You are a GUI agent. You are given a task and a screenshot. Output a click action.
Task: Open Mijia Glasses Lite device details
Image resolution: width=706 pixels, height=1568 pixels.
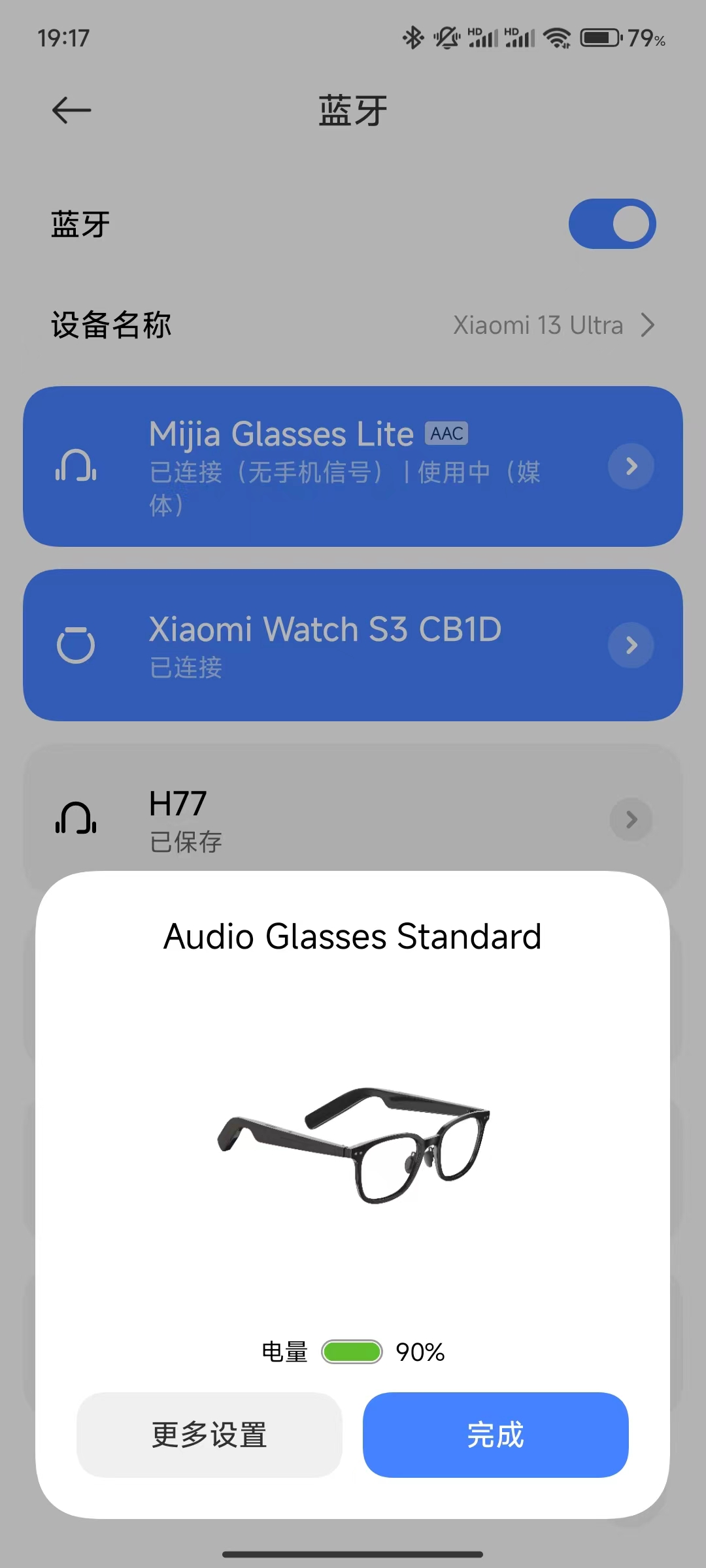(631, 466)
